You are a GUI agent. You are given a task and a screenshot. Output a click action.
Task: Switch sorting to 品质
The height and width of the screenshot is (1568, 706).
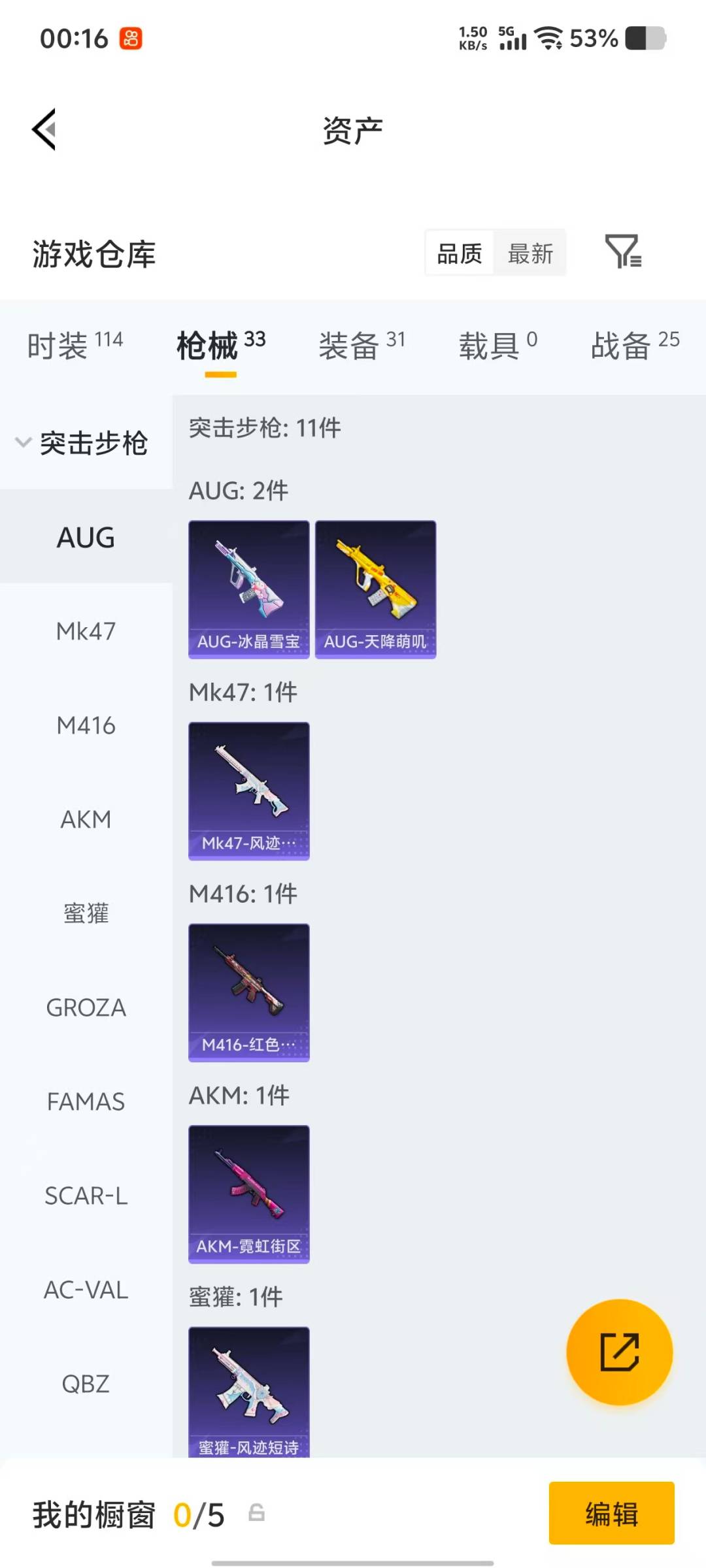click(x=459, y=253)
